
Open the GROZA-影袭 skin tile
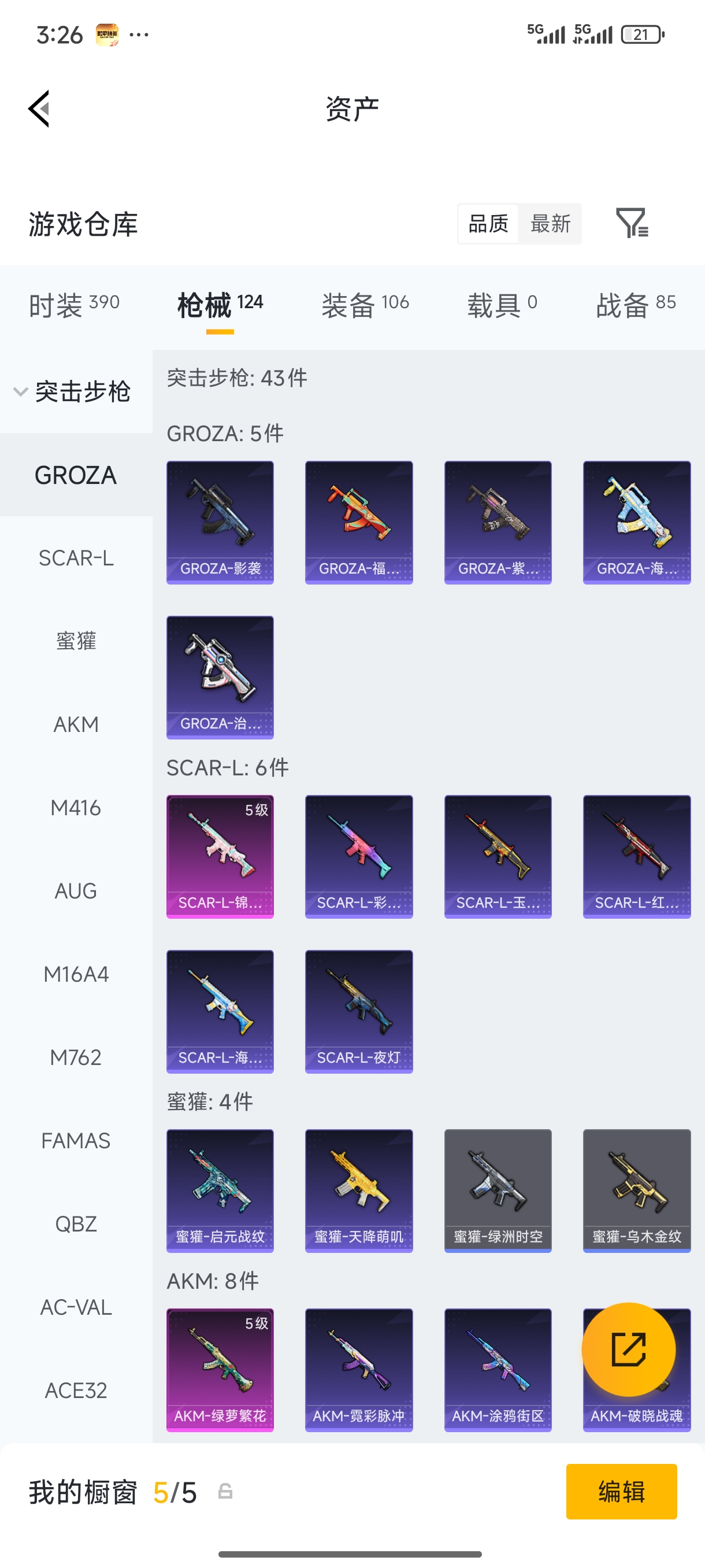point(220,522)
